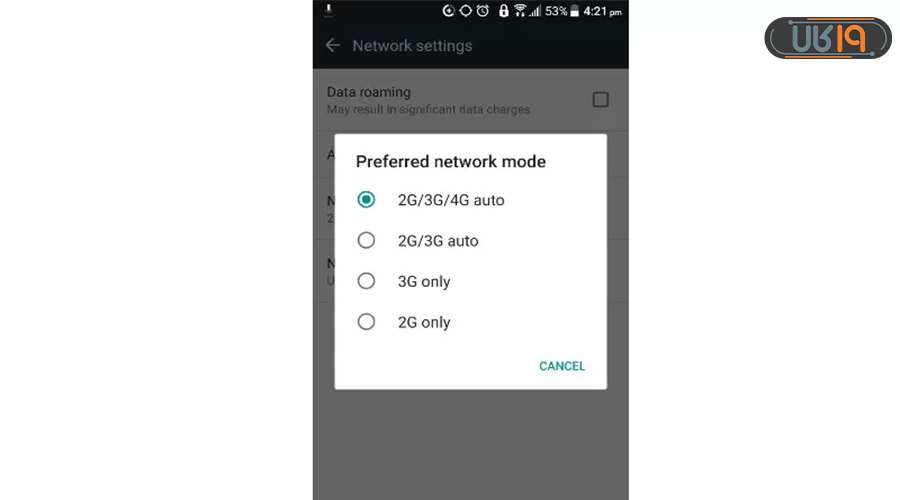The width and height of the screenshot is (900, 500).
Task: Choose 2G/3G auto network mode
Action: 366,241
